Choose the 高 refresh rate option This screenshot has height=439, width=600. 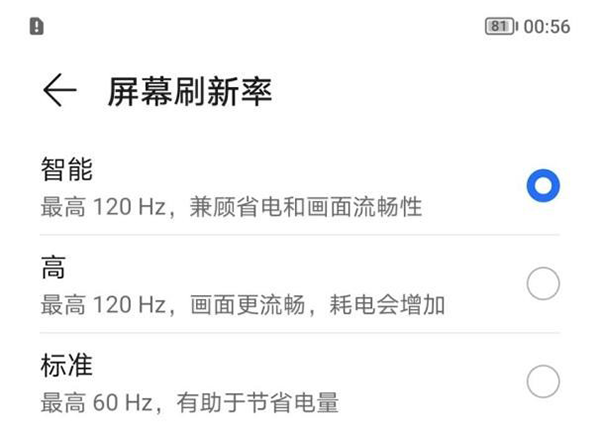(543, 284)
